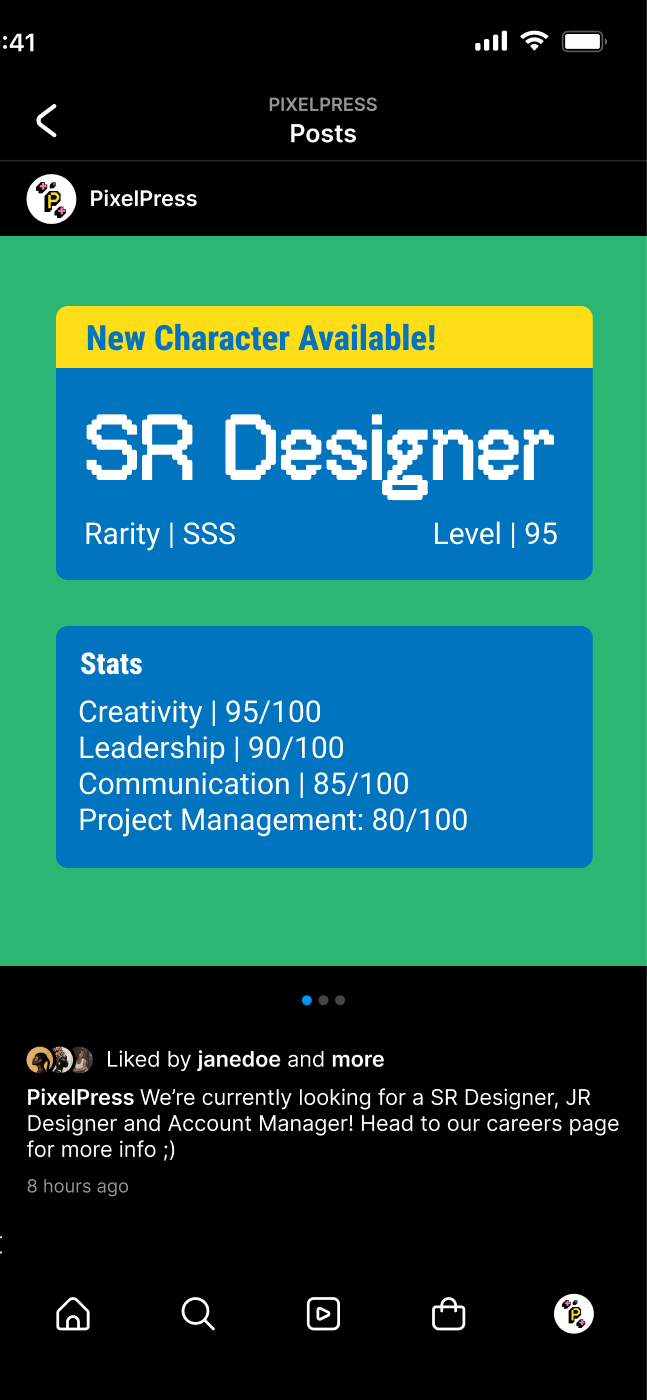This screenshot has width=647, height=1400.
Task: Switch to the shop bag tab
Action: [x=448, y=1313]
